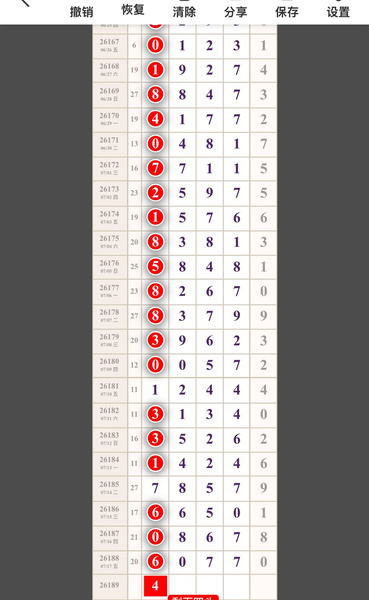
Task: Tap 恢复 to redo the mark
Action: pyautogui.click(x=133, y=10)
